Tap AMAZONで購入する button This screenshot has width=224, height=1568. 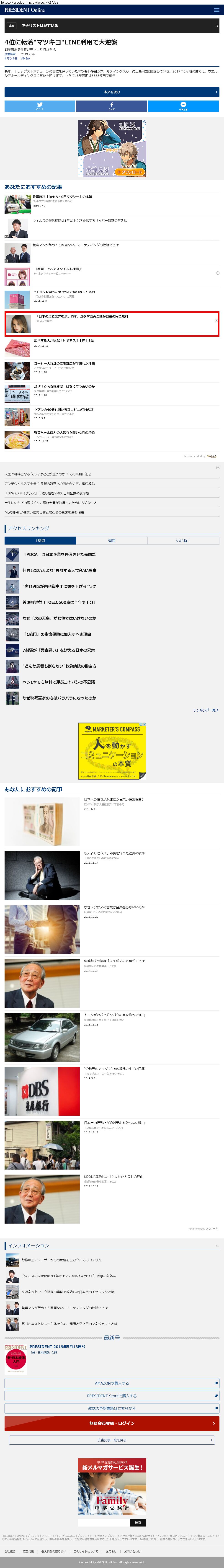click(x=112, y=1383)
